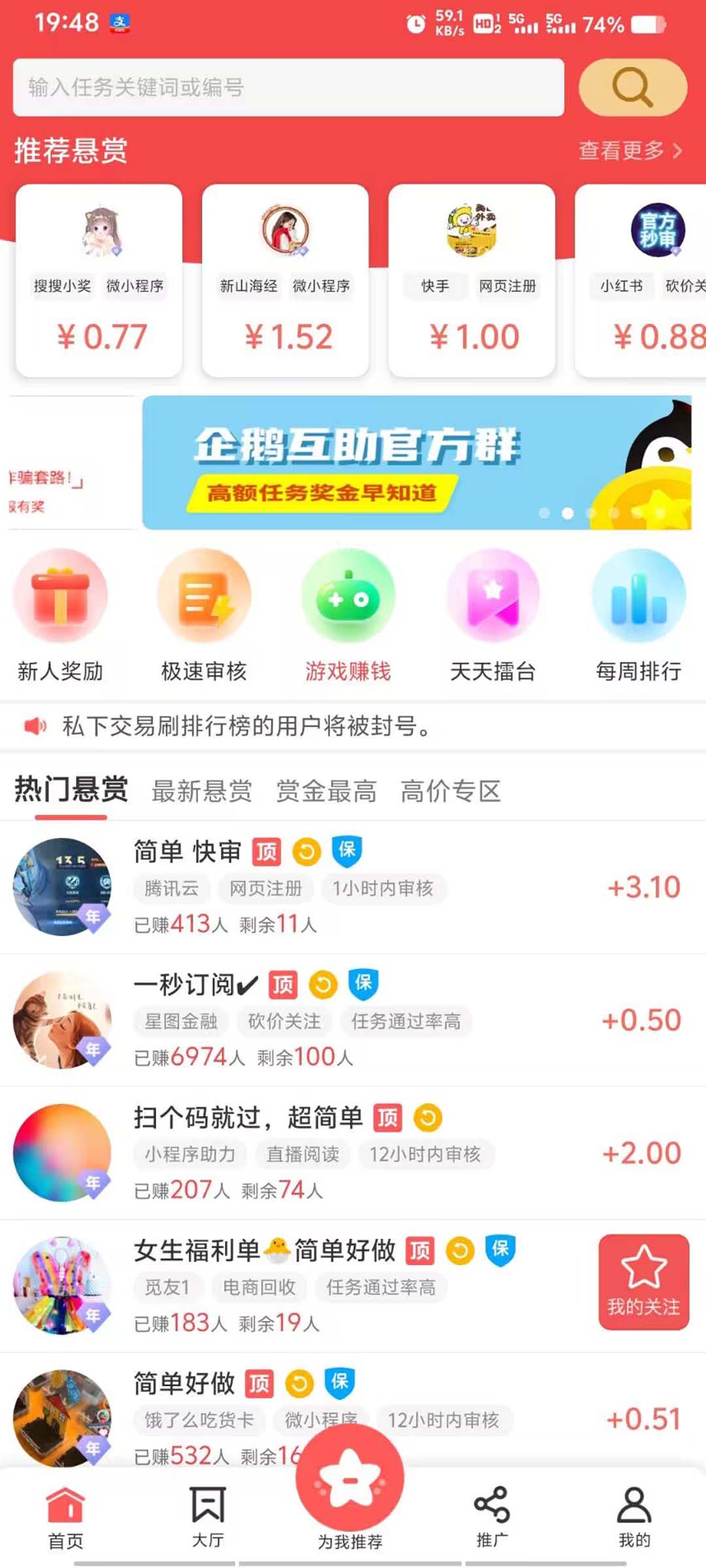The width and height of the screenshot is (706, 1568).
Task: Open the 企鹅互助官方群 banner
Action: point(416,462)
